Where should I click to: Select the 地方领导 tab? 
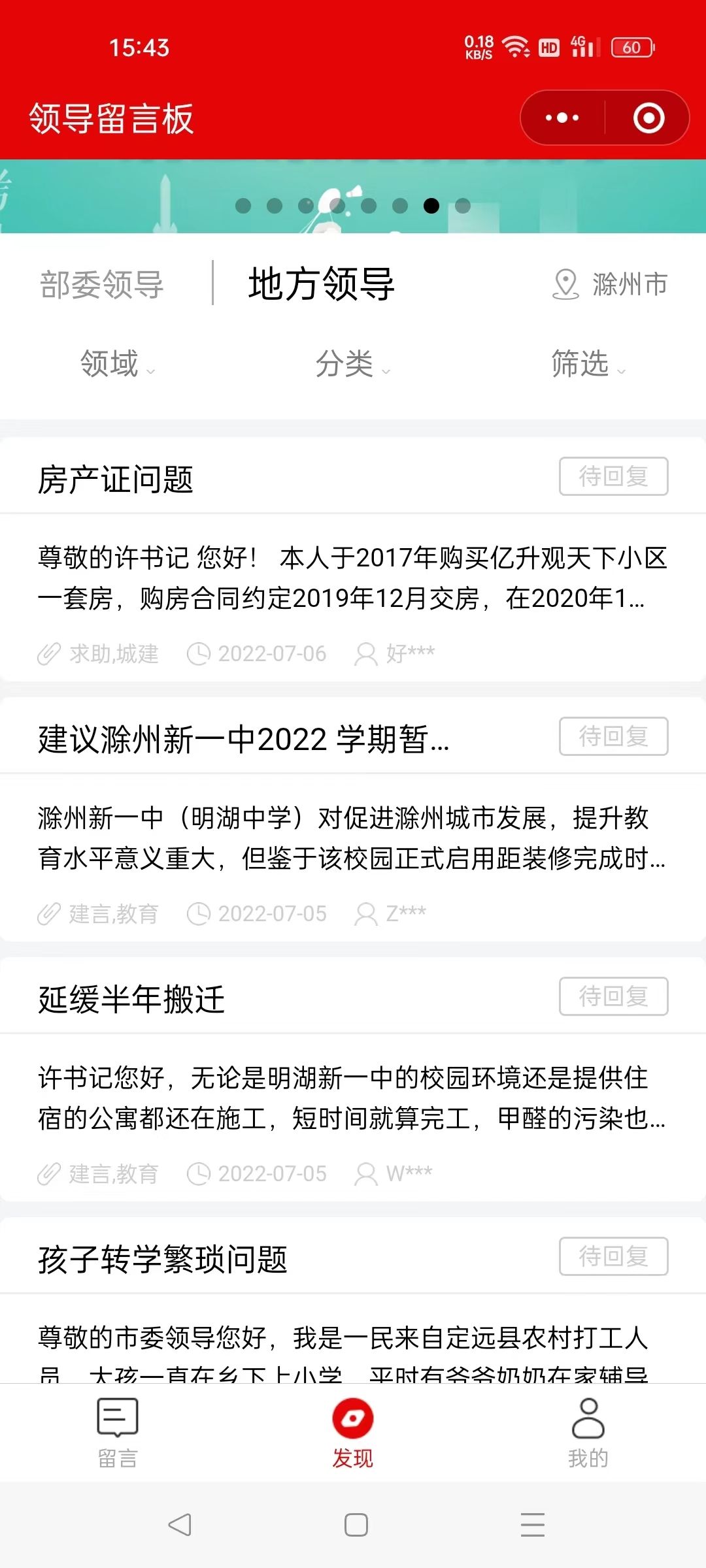pyautogui.click(x=321, y=284)
